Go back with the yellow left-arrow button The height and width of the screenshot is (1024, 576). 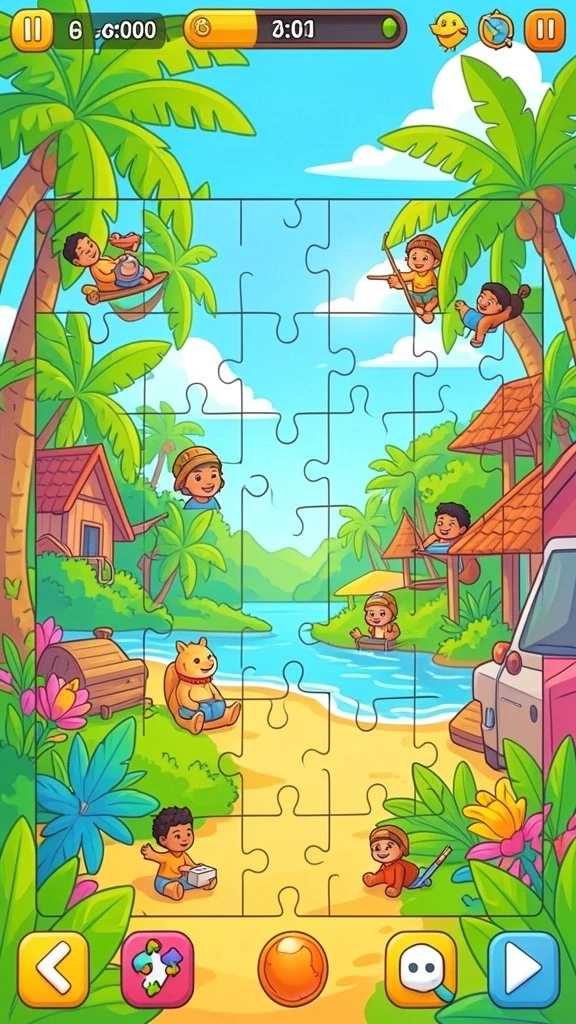coord(54,969)
